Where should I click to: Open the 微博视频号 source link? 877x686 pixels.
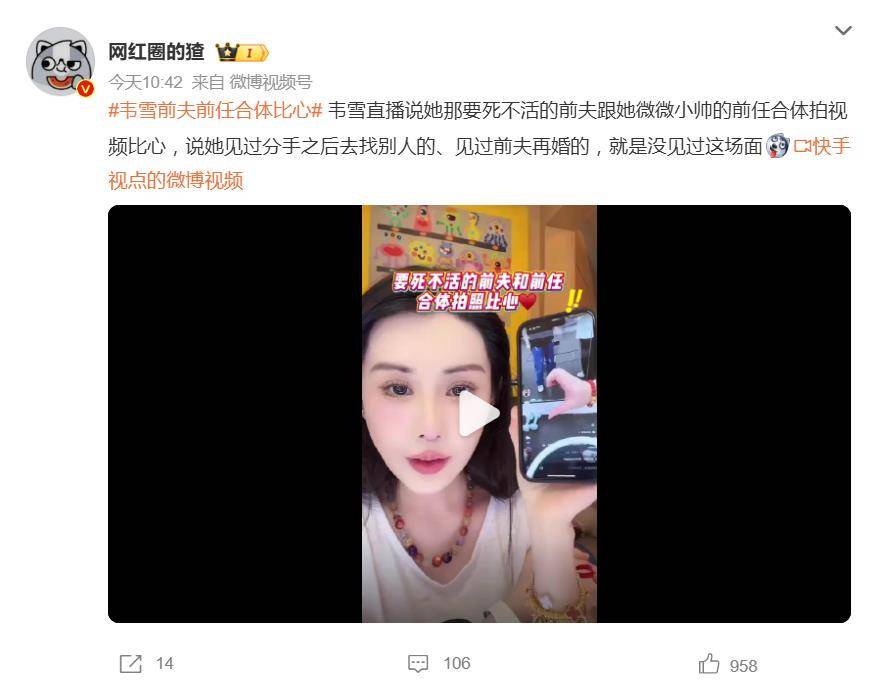[x=270, y=82]
